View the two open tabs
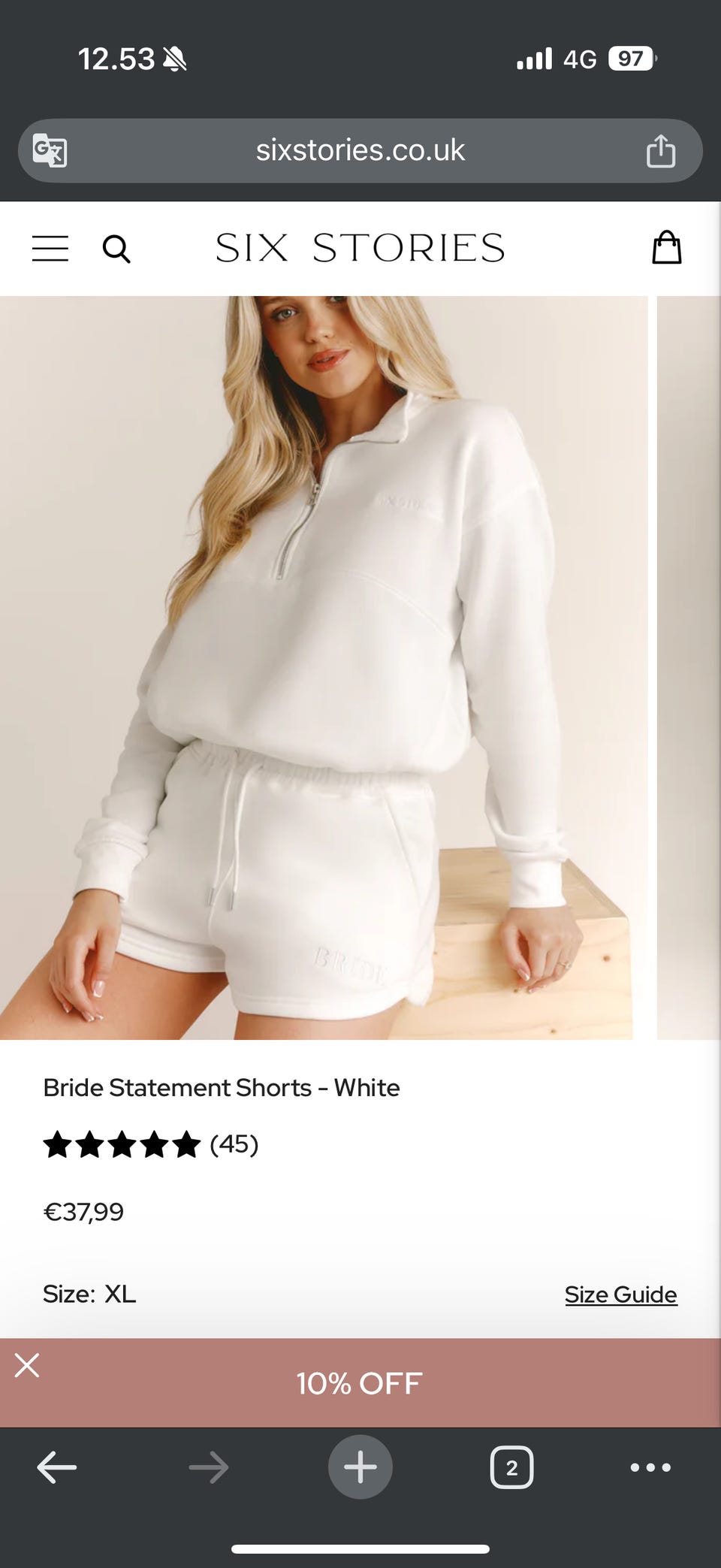 point(511,1467)
